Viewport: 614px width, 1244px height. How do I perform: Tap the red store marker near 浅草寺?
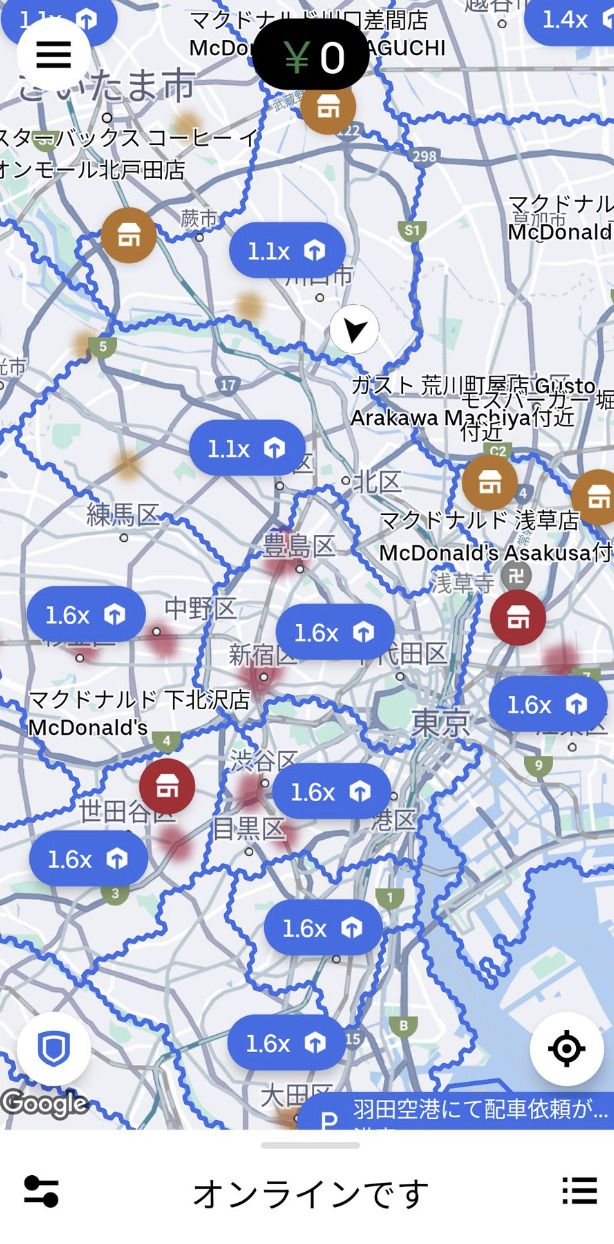click(518, 617)
